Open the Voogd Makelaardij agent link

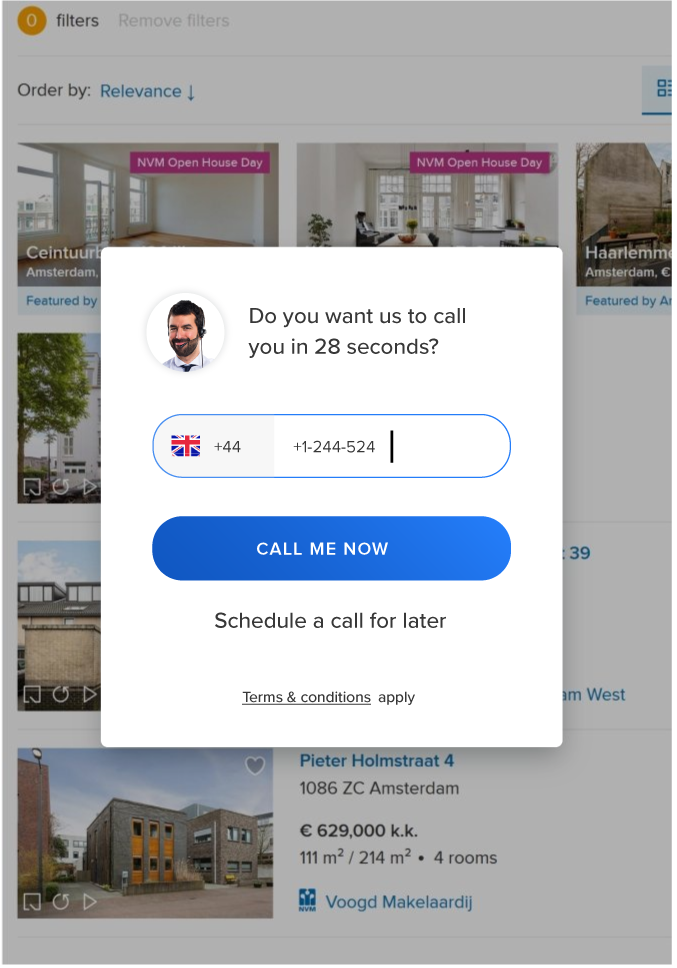point(398,902)
